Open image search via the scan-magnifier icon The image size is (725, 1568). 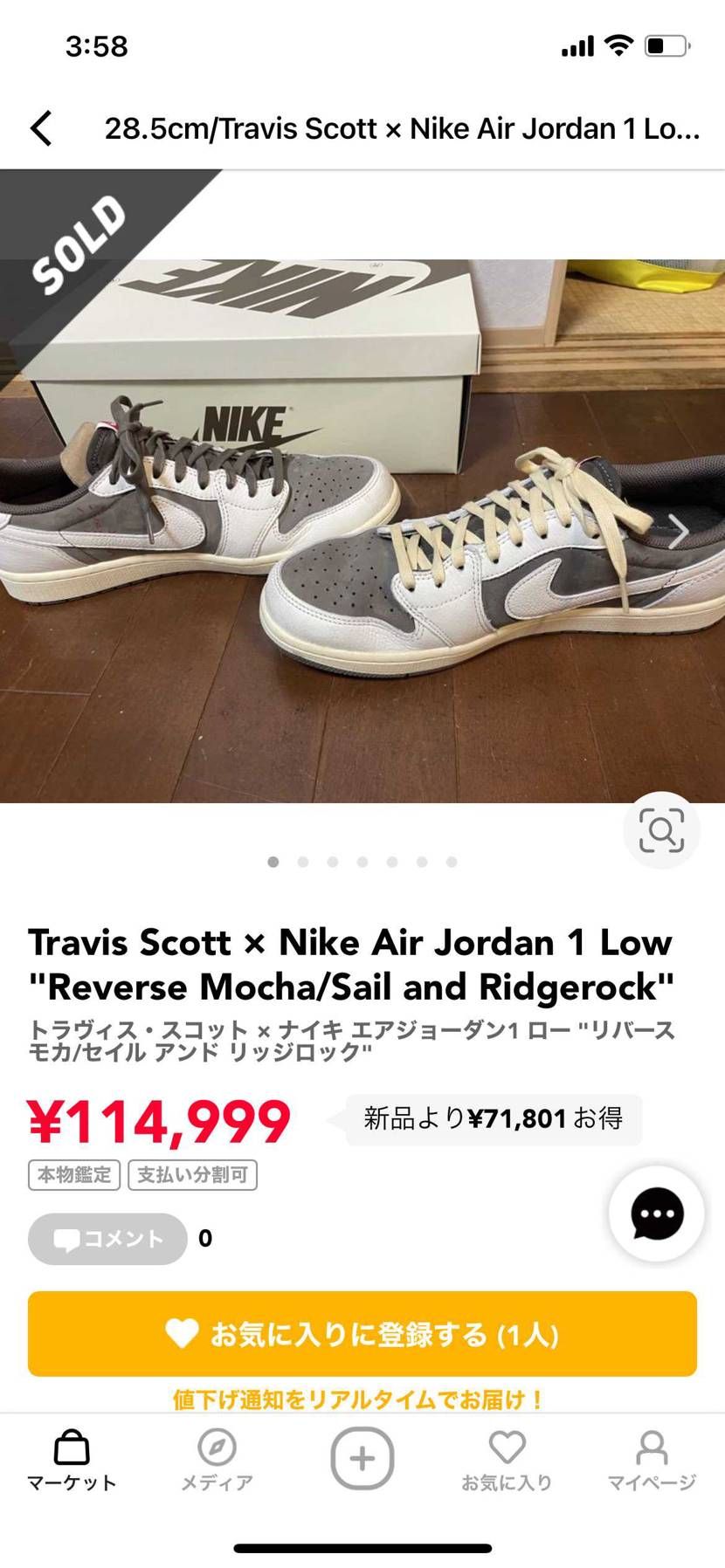661,830
